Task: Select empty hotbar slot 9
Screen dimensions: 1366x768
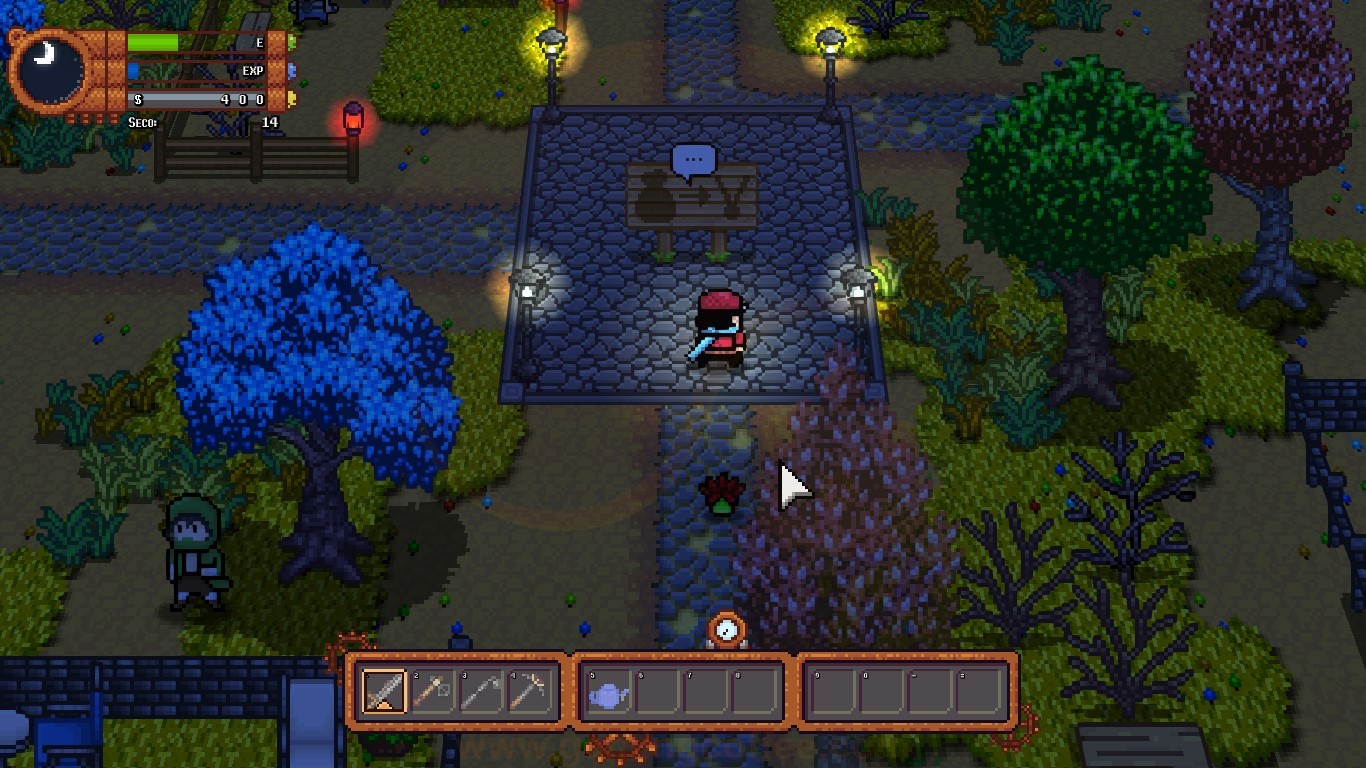Action: coord(833,692)
